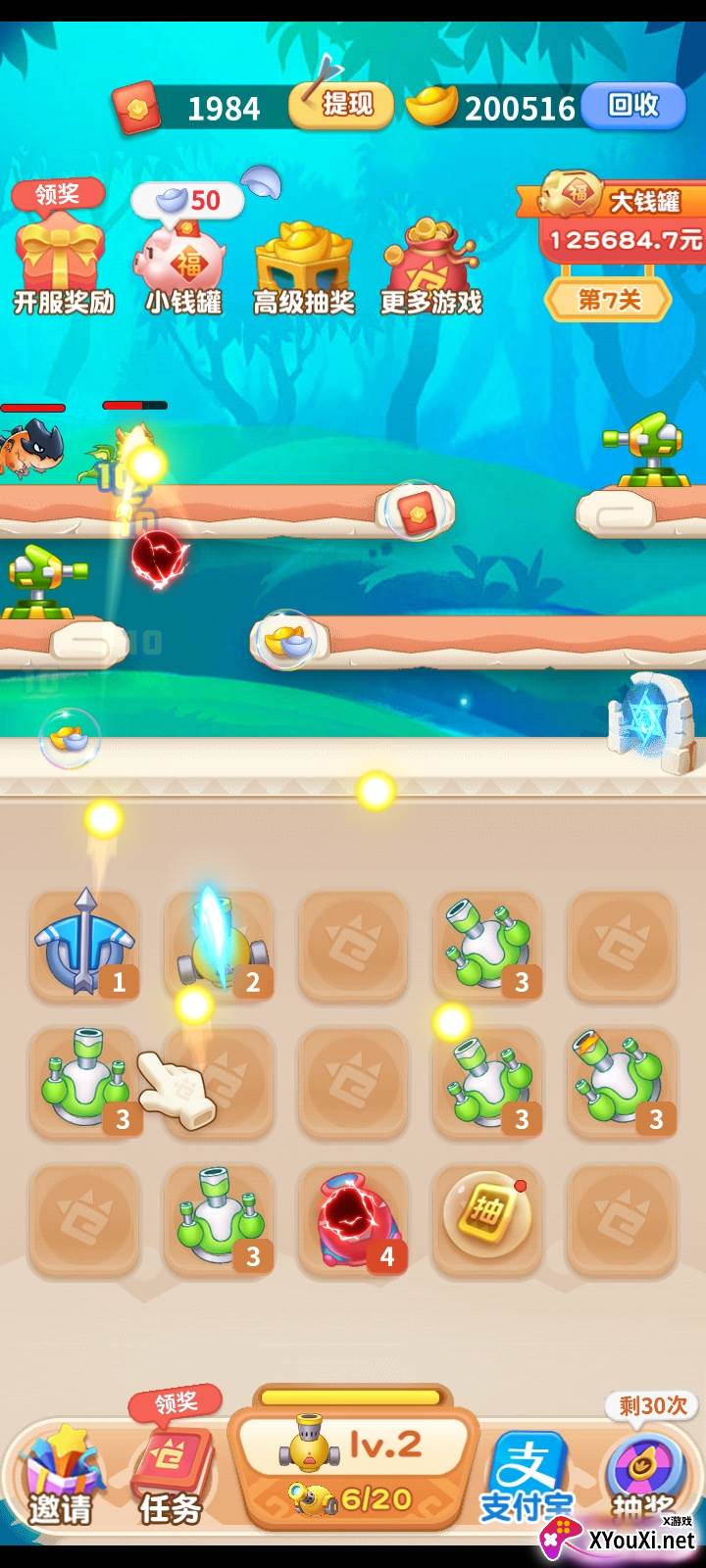
Task: Tap the 提现 withdraw button
Action: (x=342, y=104)
